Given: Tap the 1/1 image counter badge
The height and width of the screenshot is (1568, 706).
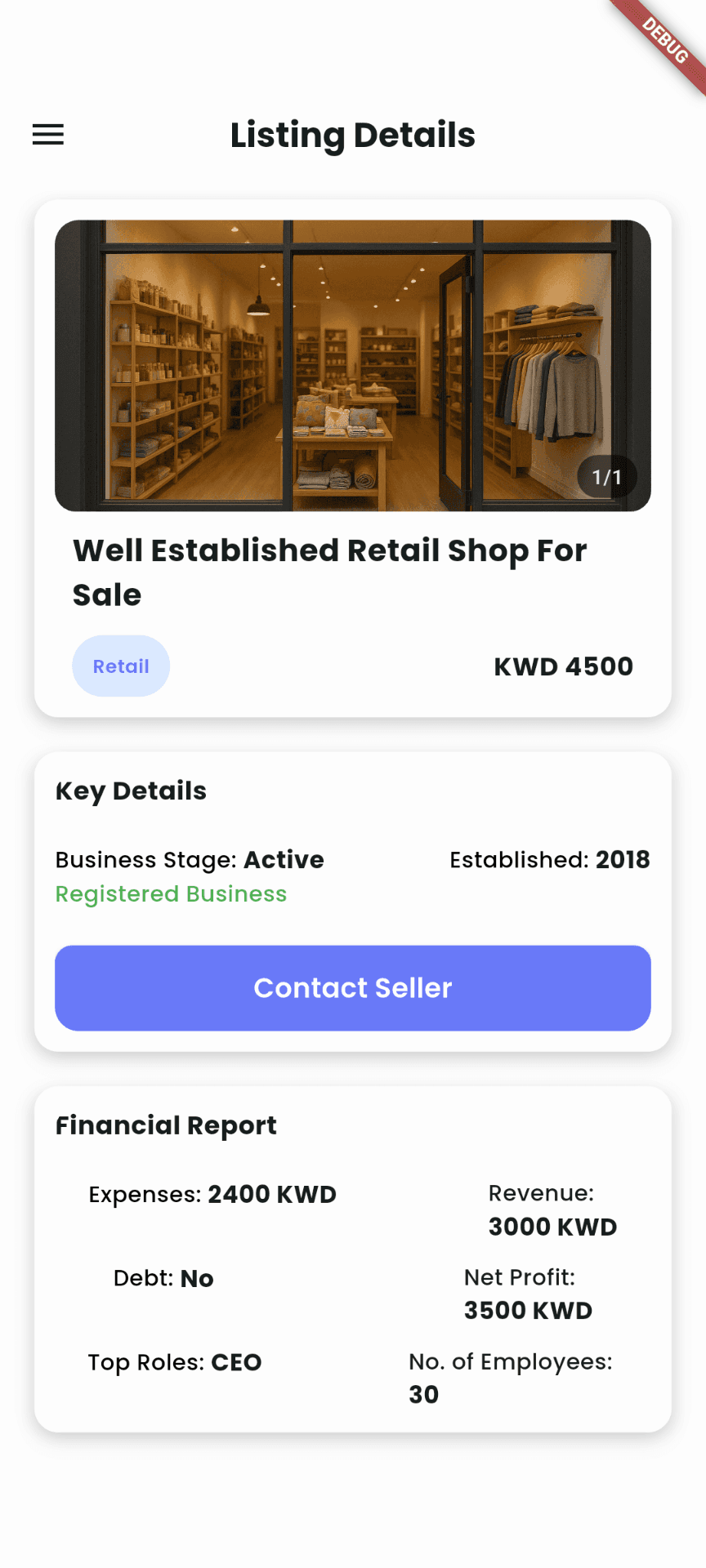Looking at the screenshot, I should [608, 476].
